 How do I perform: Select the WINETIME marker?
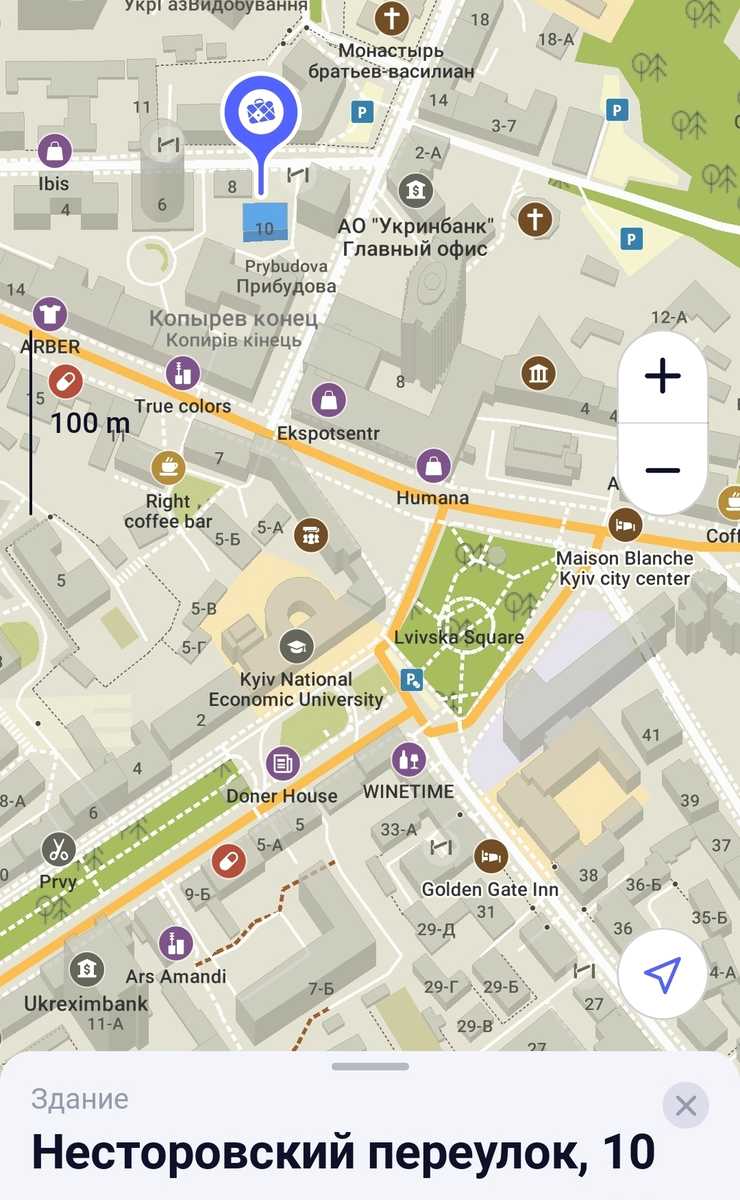pos(408,759)
